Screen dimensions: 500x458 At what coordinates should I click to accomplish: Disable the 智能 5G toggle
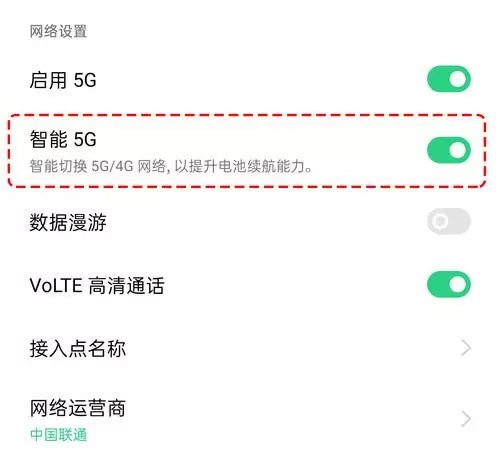(449, 150)
